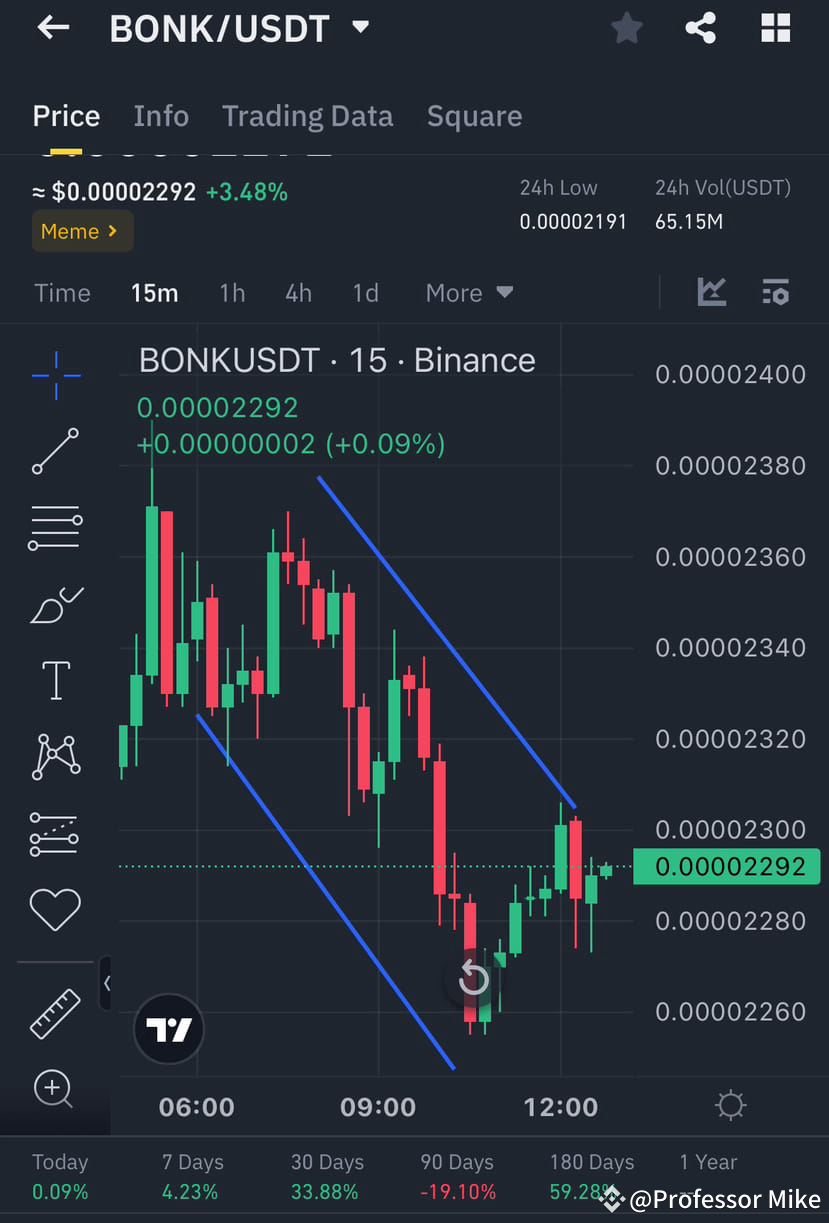Open the horizontal lines drawing tool
This screenshot has height=1223, width=829.
click(x=55, y=527)
